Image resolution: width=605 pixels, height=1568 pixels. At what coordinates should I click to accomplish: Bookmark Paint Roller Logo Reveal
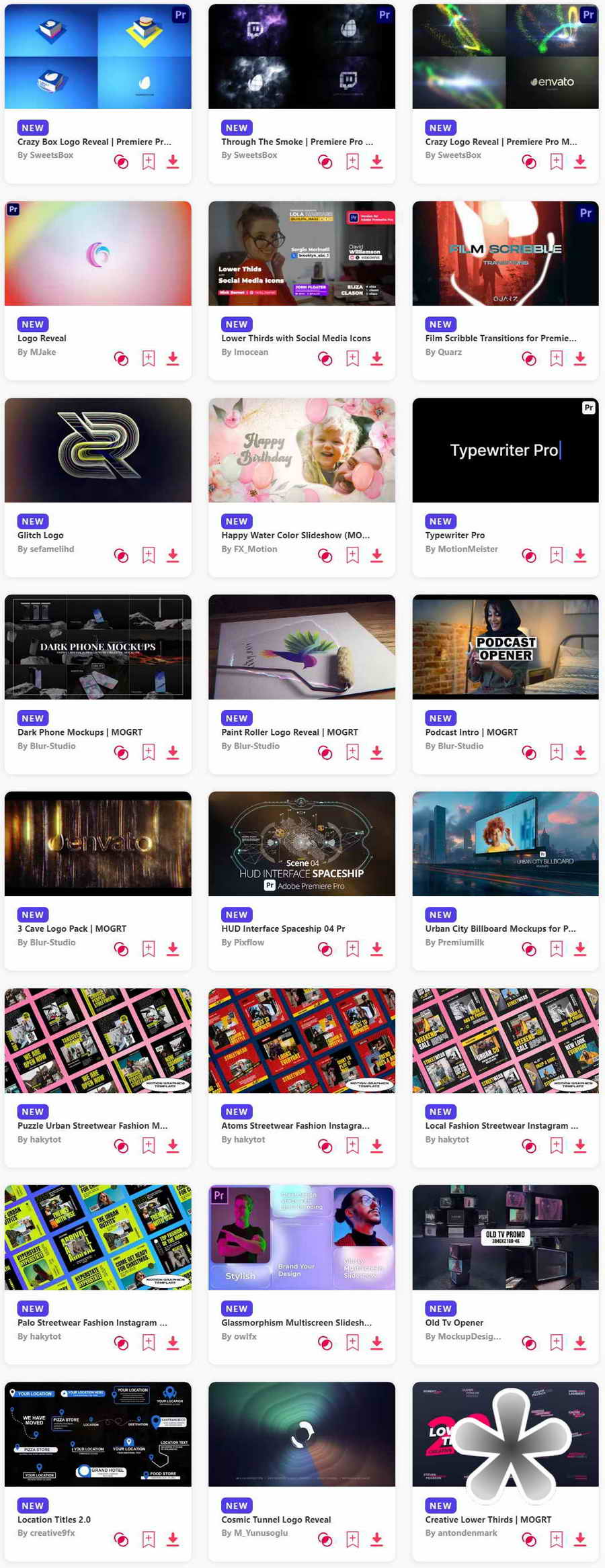coord(352,752)
